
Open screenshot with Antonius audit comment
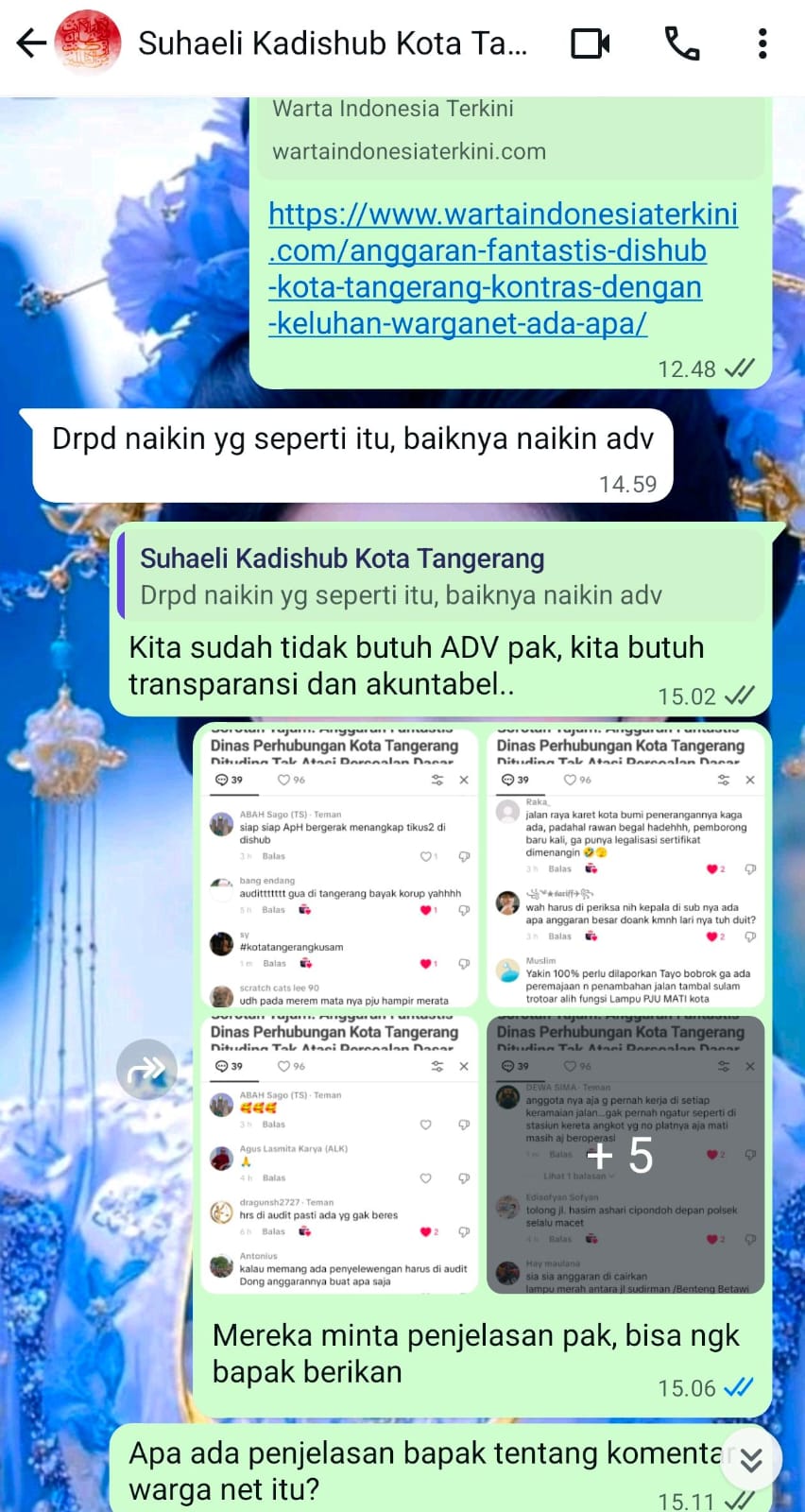coord(340,1153)
